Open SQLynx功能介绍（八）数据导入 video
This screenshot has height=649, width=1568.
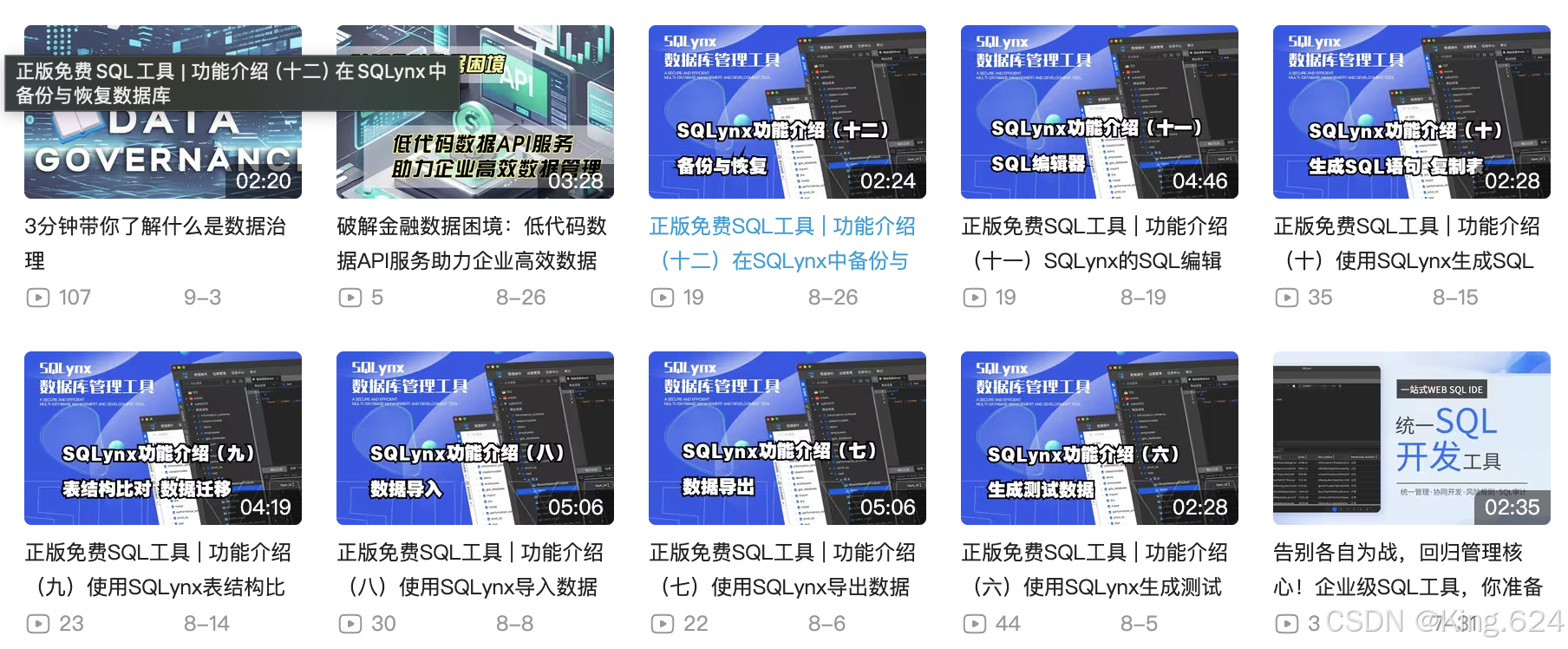tap(474, 438)
